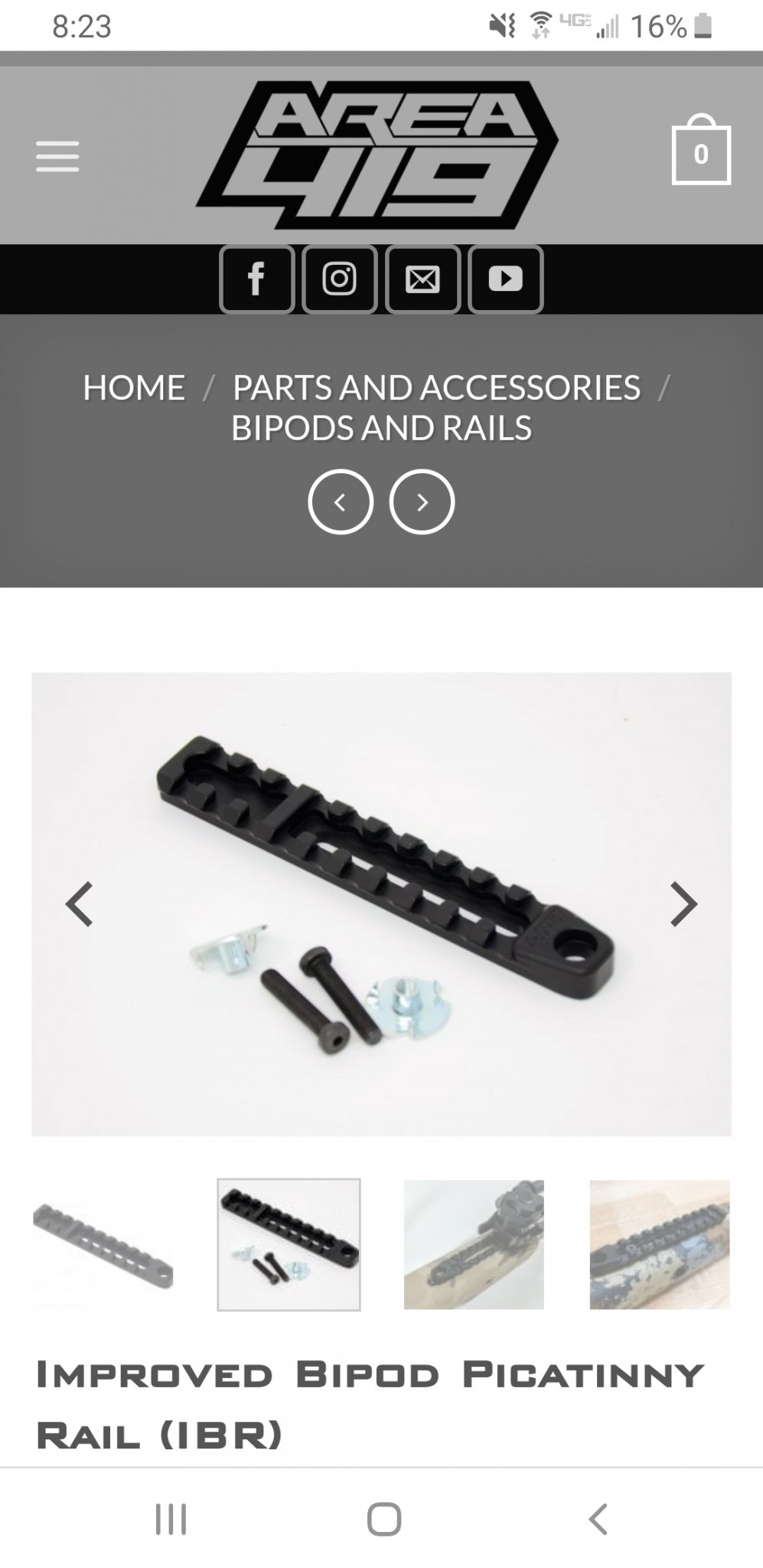Go back using the system back button
Viewport: 763px width, 1568px height.
pyautogui.click(x=598, y=1519)
